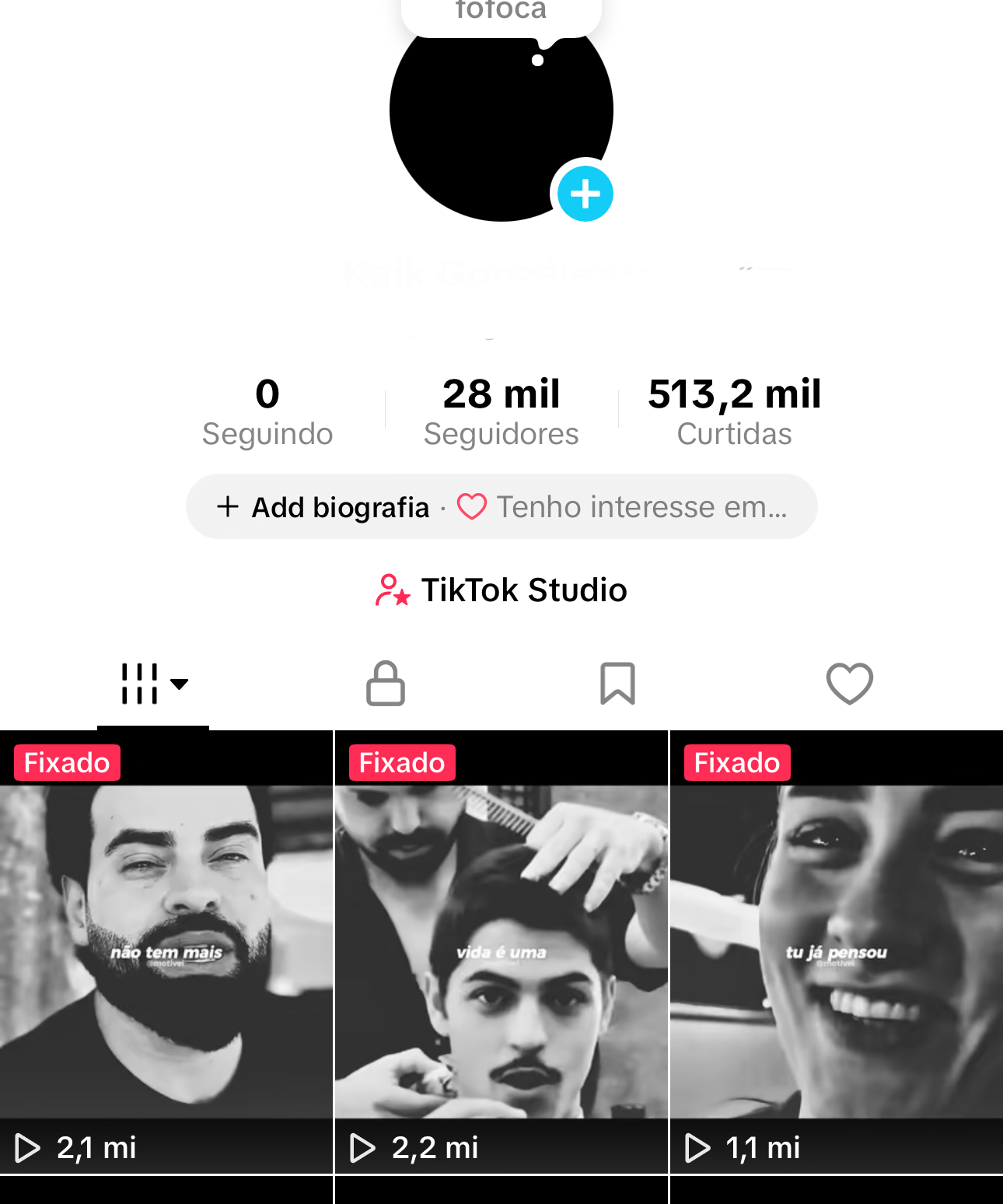
Task: Switch to the liked videos heart tab
Action: click(x=849, y=684)
